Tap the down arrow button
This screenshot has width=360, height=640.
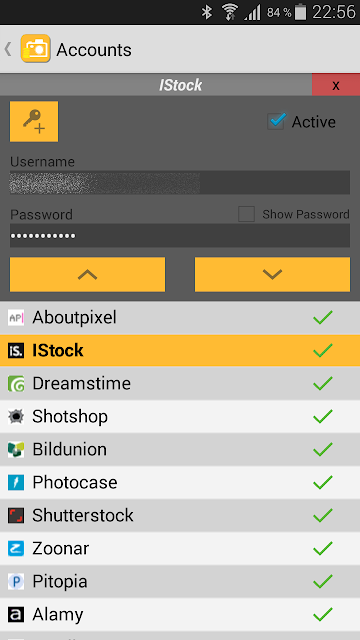click(x=272, y=274)
